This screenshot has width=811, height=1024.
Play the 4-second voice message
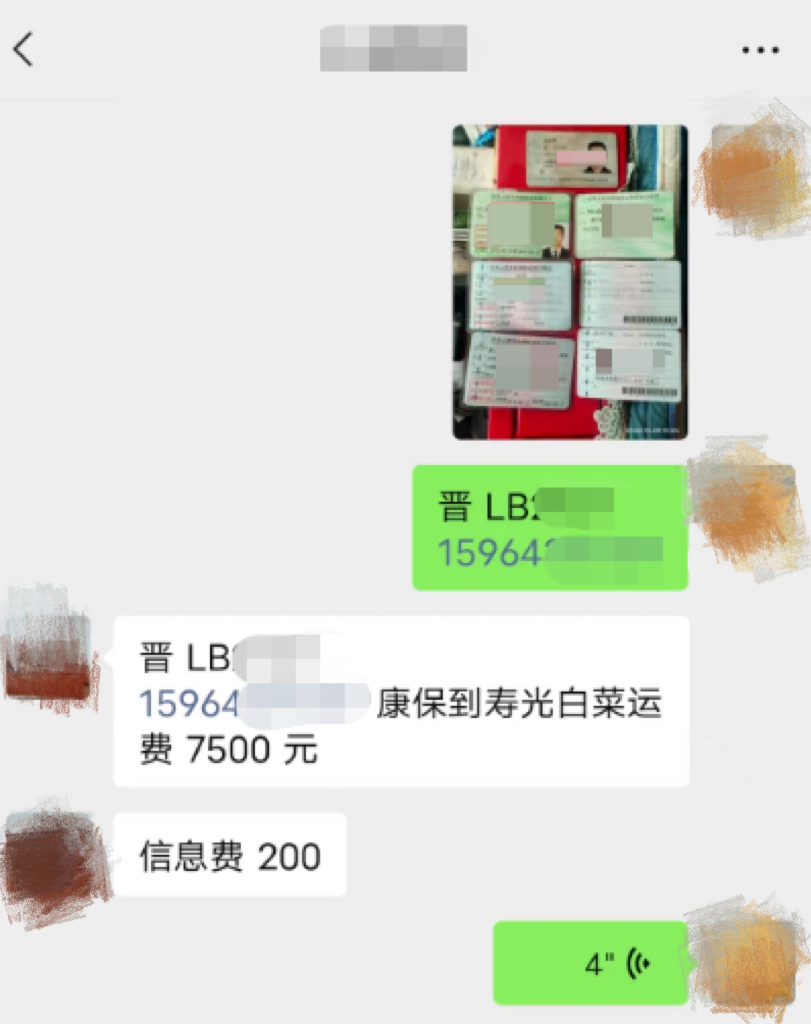[x=590, y=963]
